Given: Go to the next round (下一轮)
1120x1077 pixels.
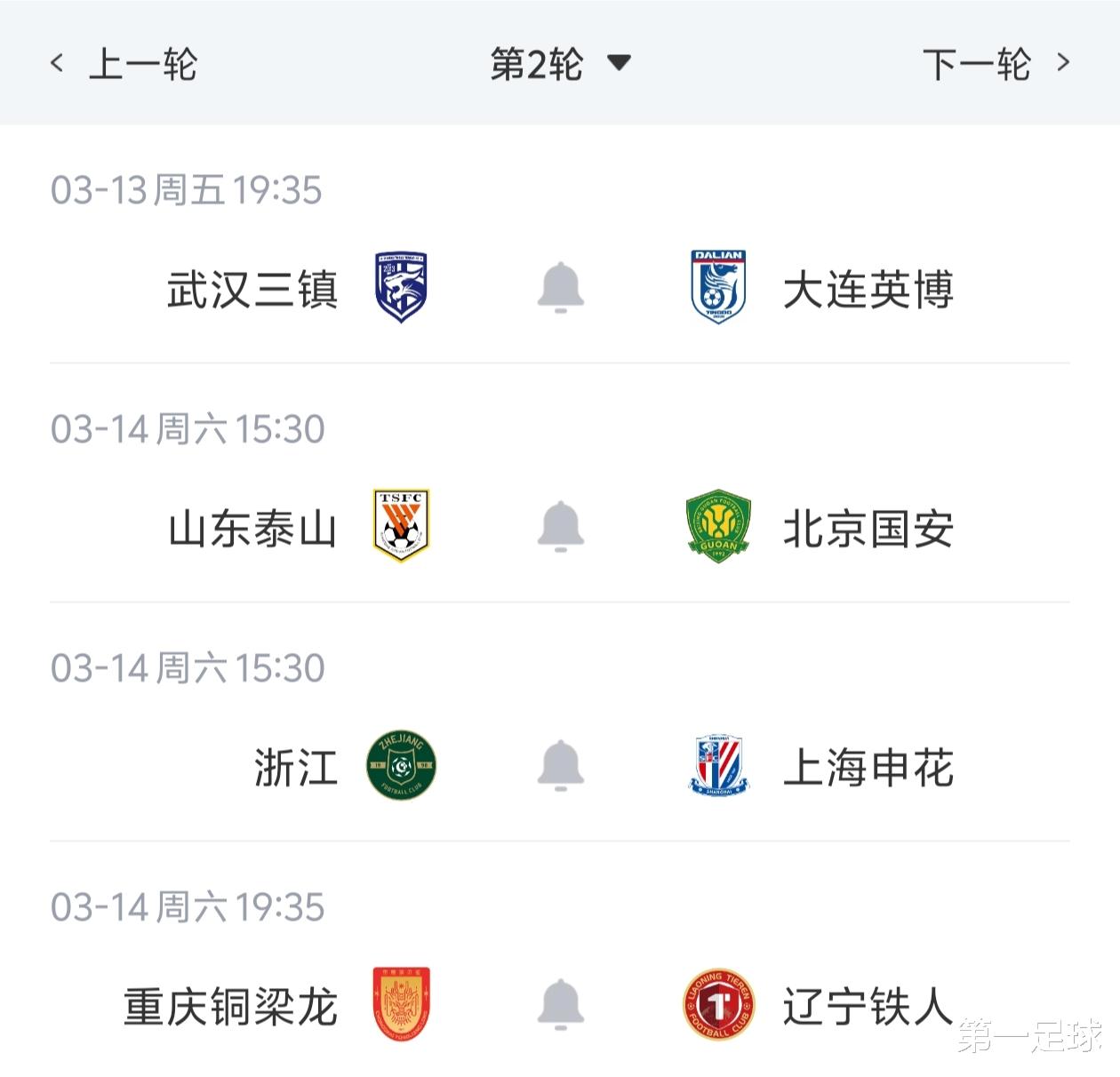Looking at the screenshot, I should coord(996,64).
